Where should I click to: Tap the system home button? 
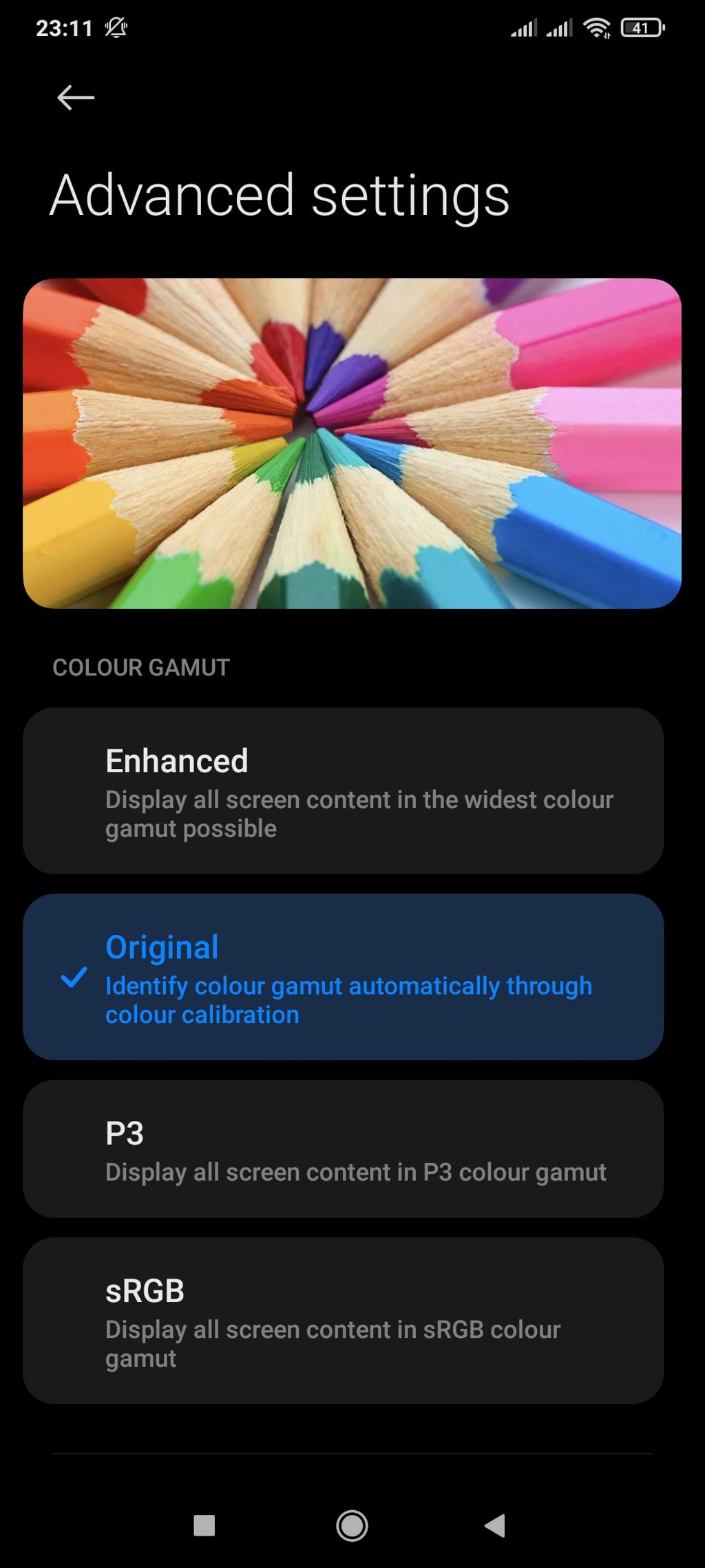click(x=352, y=1525)
